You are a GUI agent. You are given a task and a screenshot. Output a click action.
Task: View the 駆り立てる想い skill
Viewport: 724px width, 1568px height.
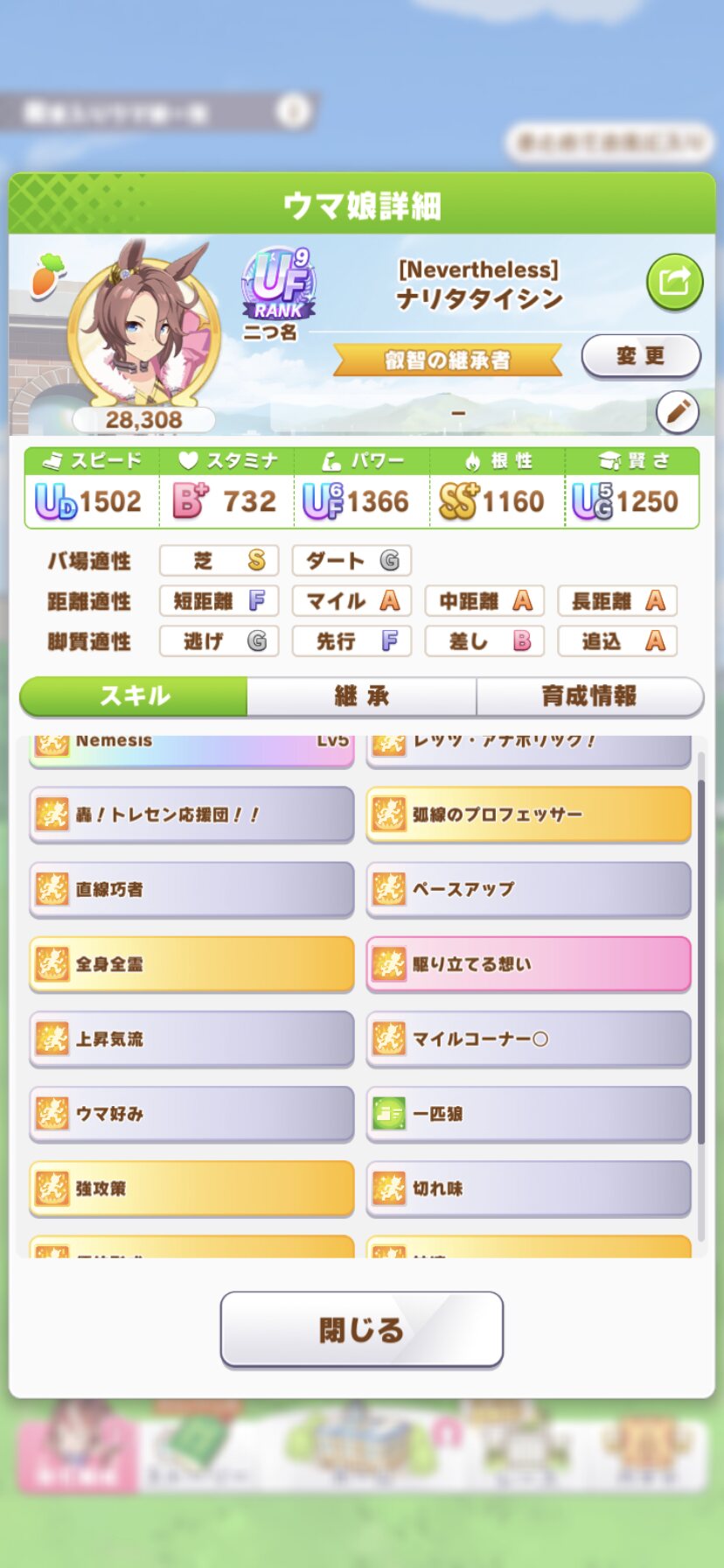528,964
